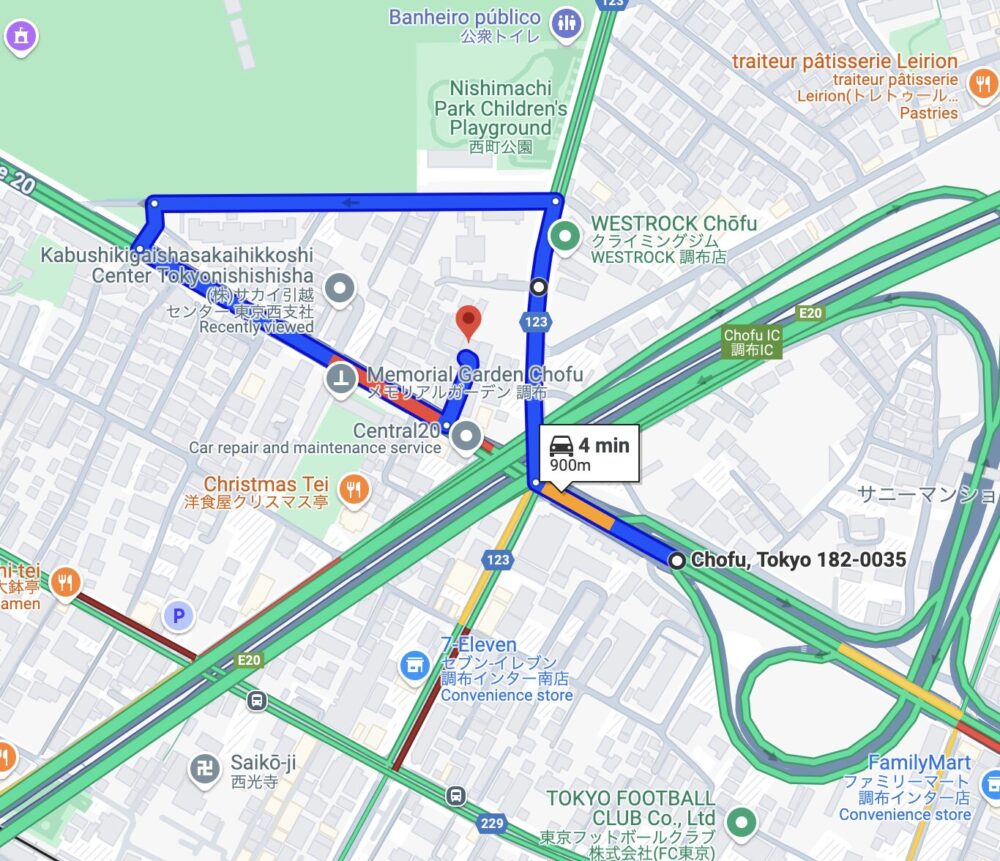Select the Memorial Garden Chofu pin
Image resolution: width=1000 pixels, height=861 pixels.
[340, 377]
